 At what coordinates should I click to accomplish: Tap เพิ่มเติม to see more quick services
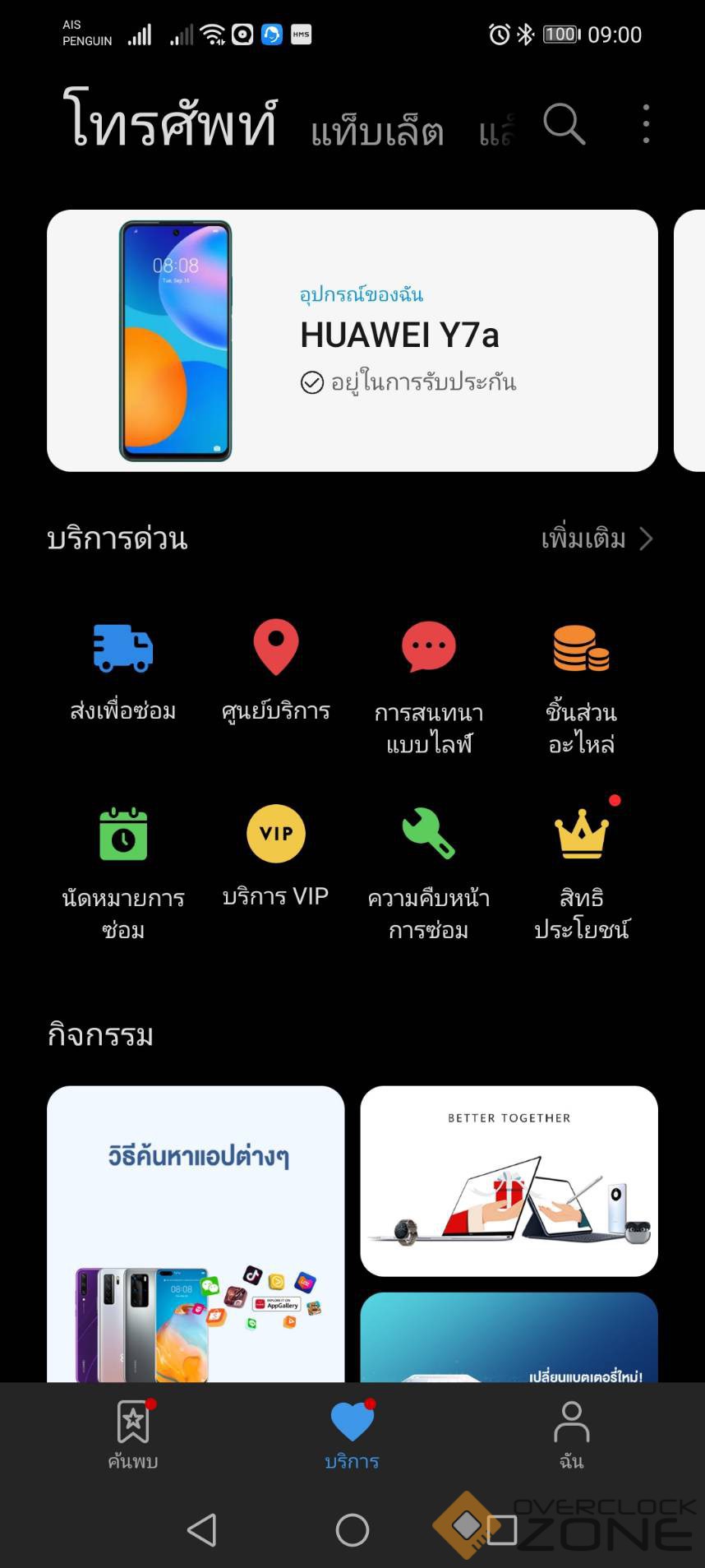pyautogui.click(x=596, y=539)
